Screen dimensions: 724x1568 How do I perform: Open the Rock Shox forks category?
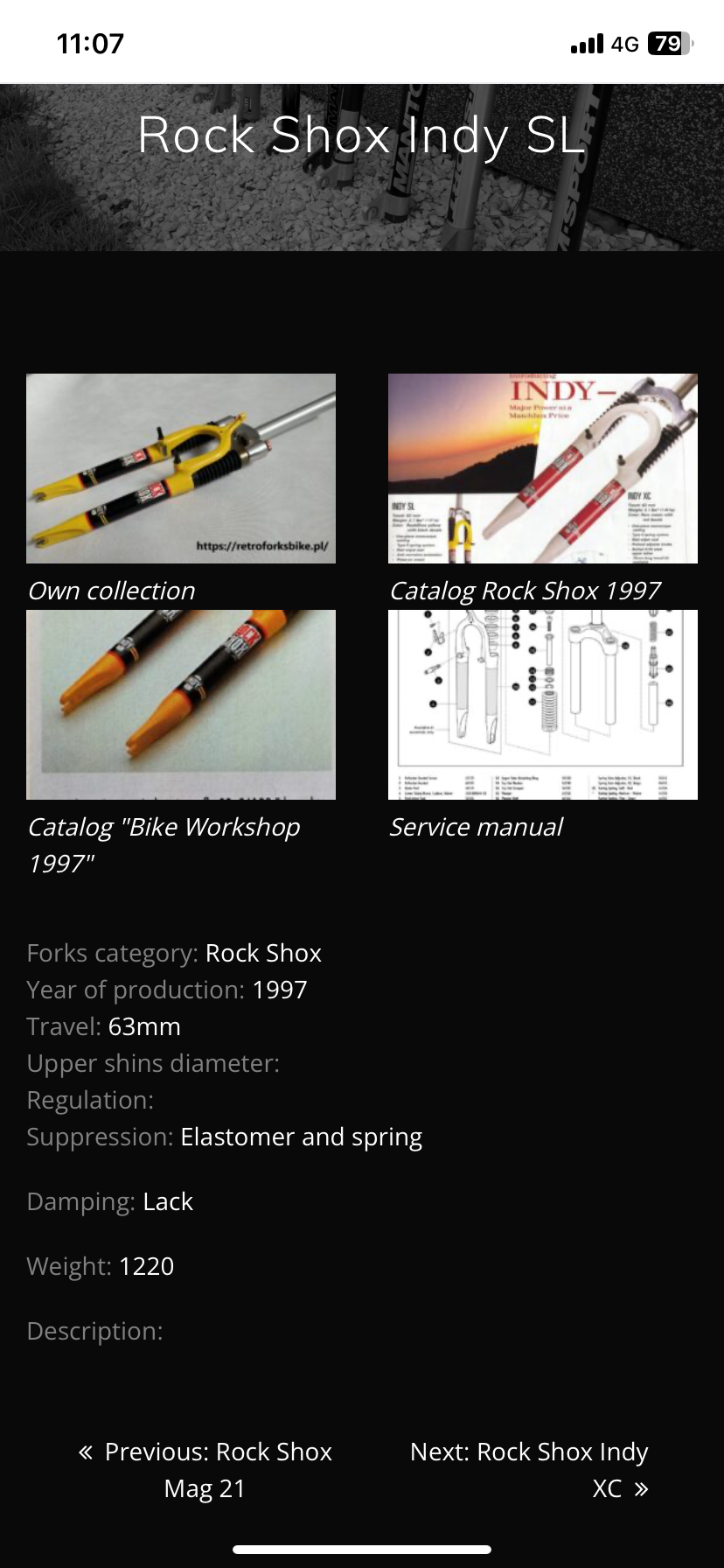pyautogui.click(x=263, y=953)
